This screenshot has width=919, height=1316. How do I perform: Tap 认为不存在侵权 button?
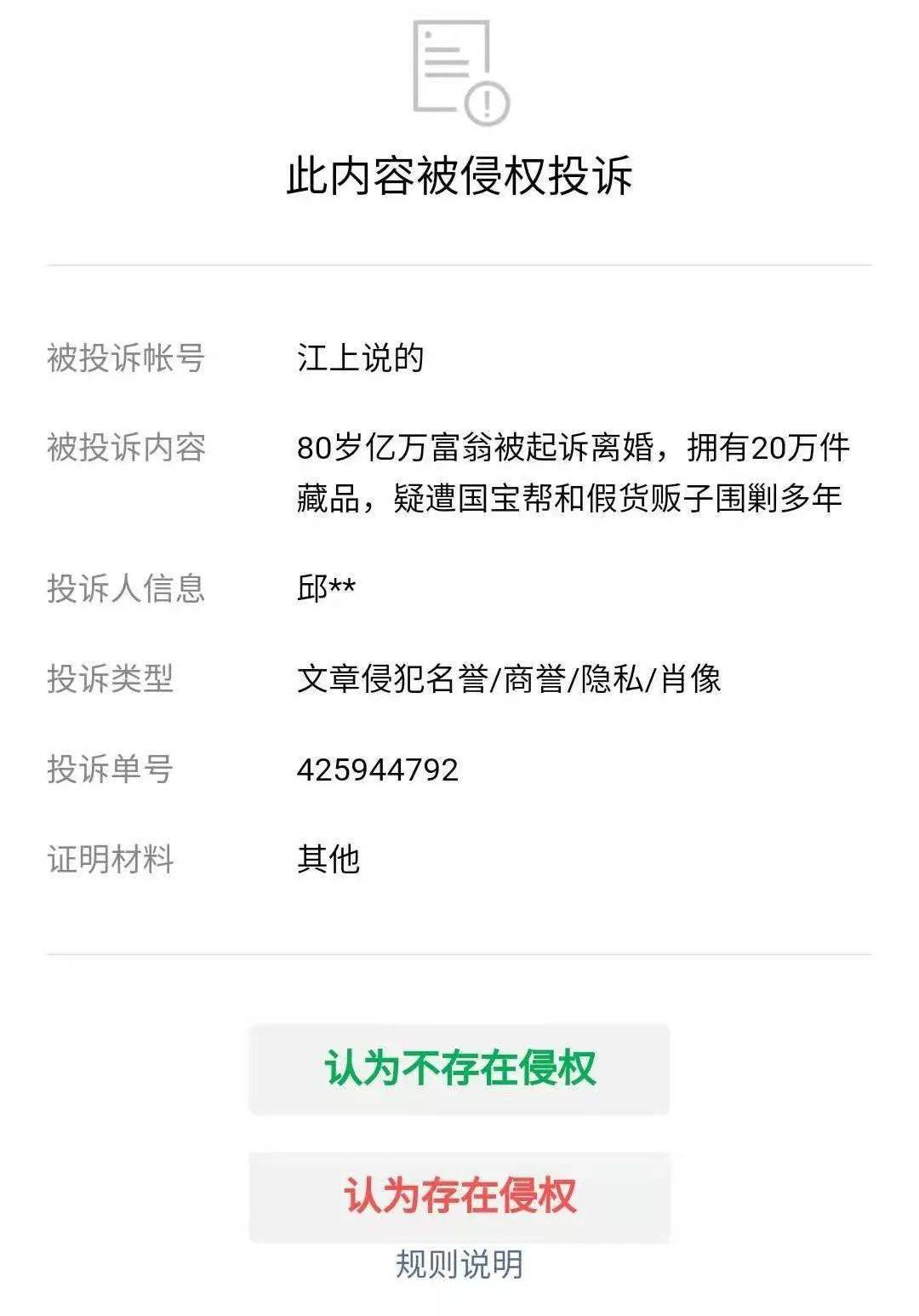459,1068
